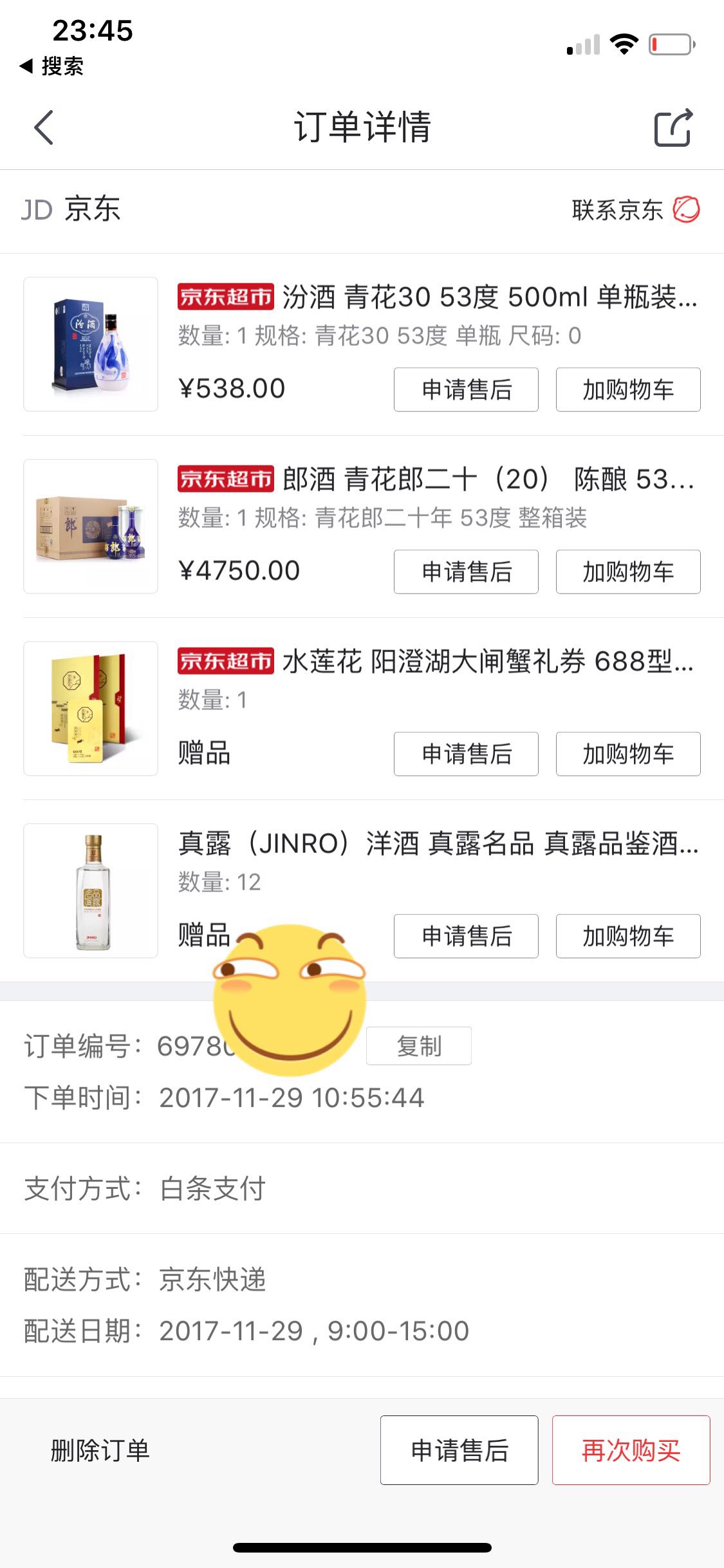The width and height of the screenshot is (724, 1568).
Task: Tap 联系京东 customer service
Action: 635,210
